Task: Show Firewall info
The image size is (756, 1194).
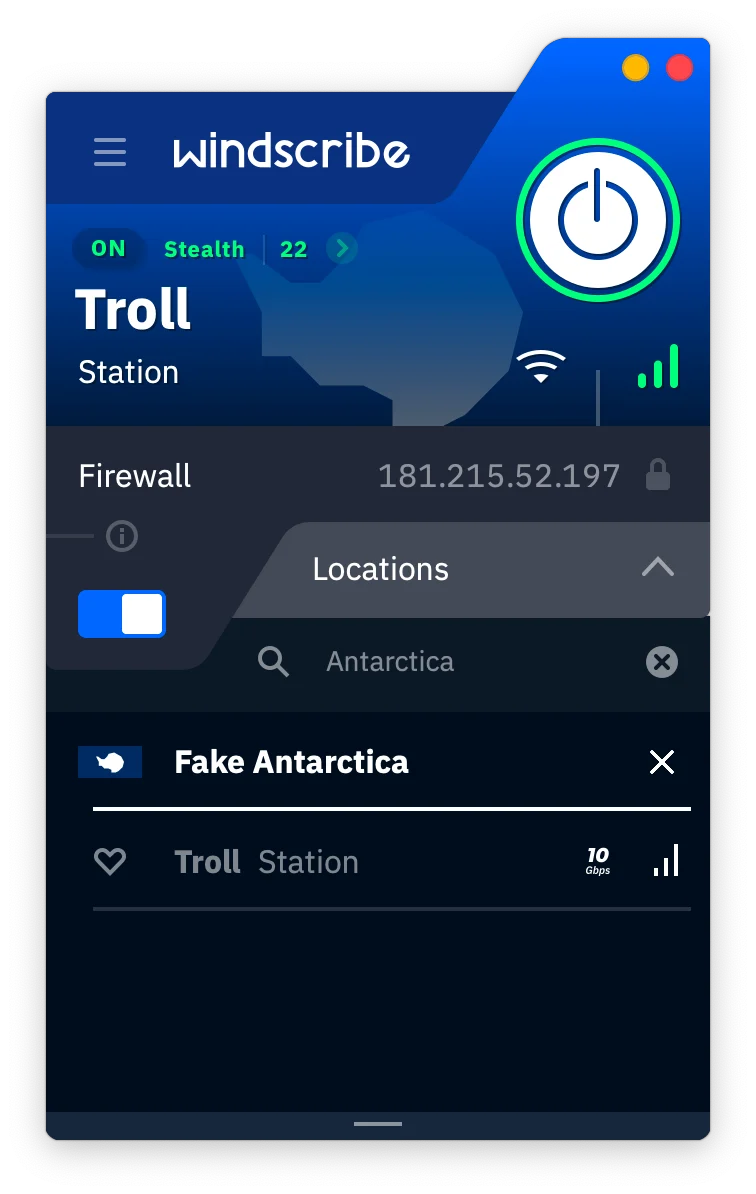Action: tap(122, 537)
